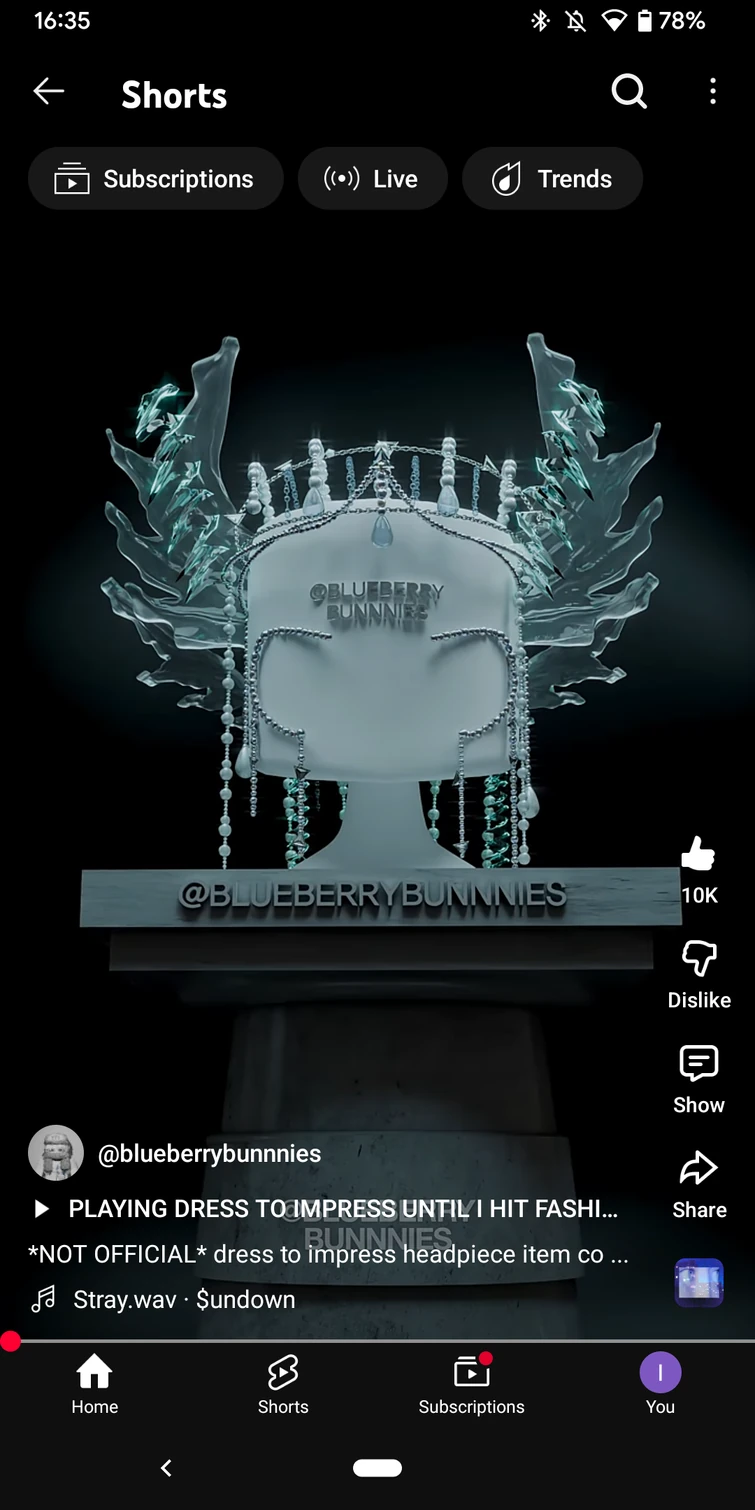The height and width of the screenshot is (1510, 755).
Task: Open search in Shorts
Action: pos(629,92)
